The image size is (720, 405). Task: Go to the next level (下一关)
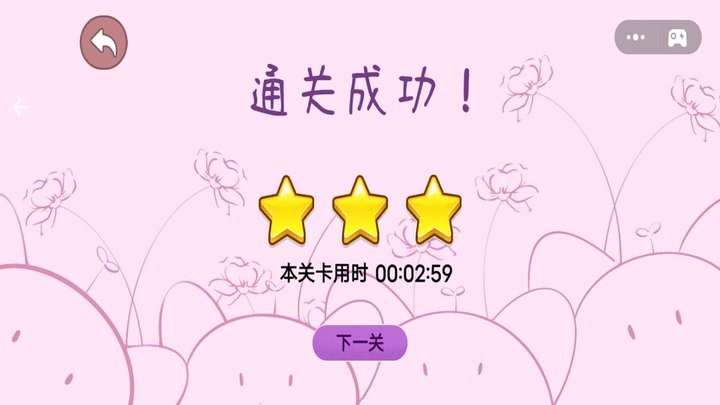[360, 343]
